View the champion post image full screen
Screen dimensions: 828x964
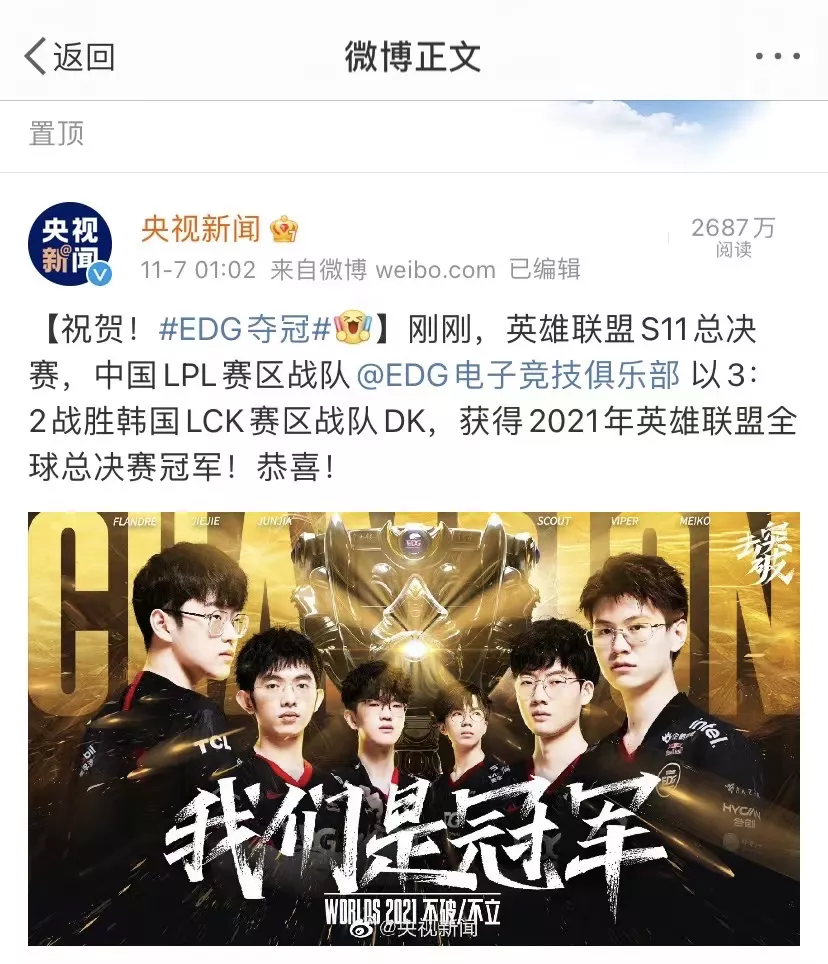pyautogui.click(x=413, y=728)
